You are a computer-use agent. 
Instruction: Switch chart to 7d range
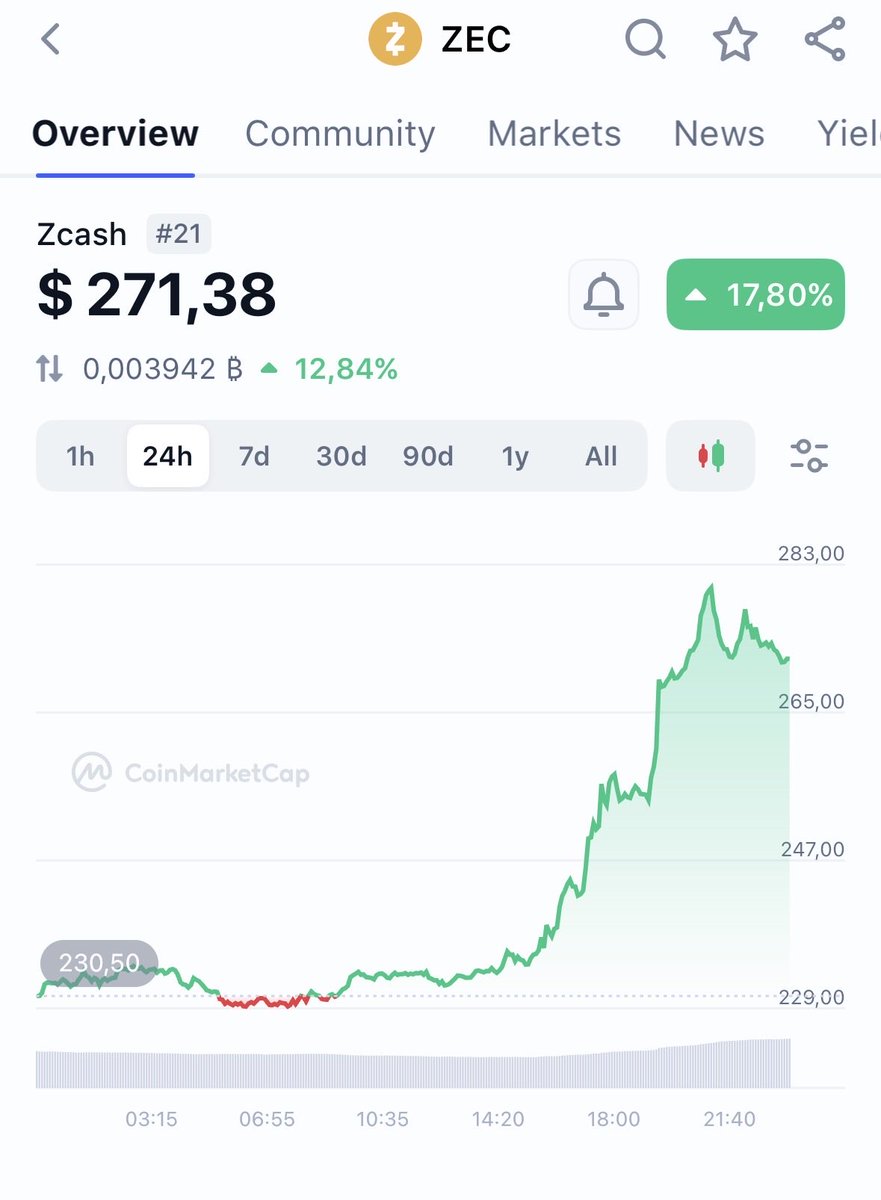[254, 457]
